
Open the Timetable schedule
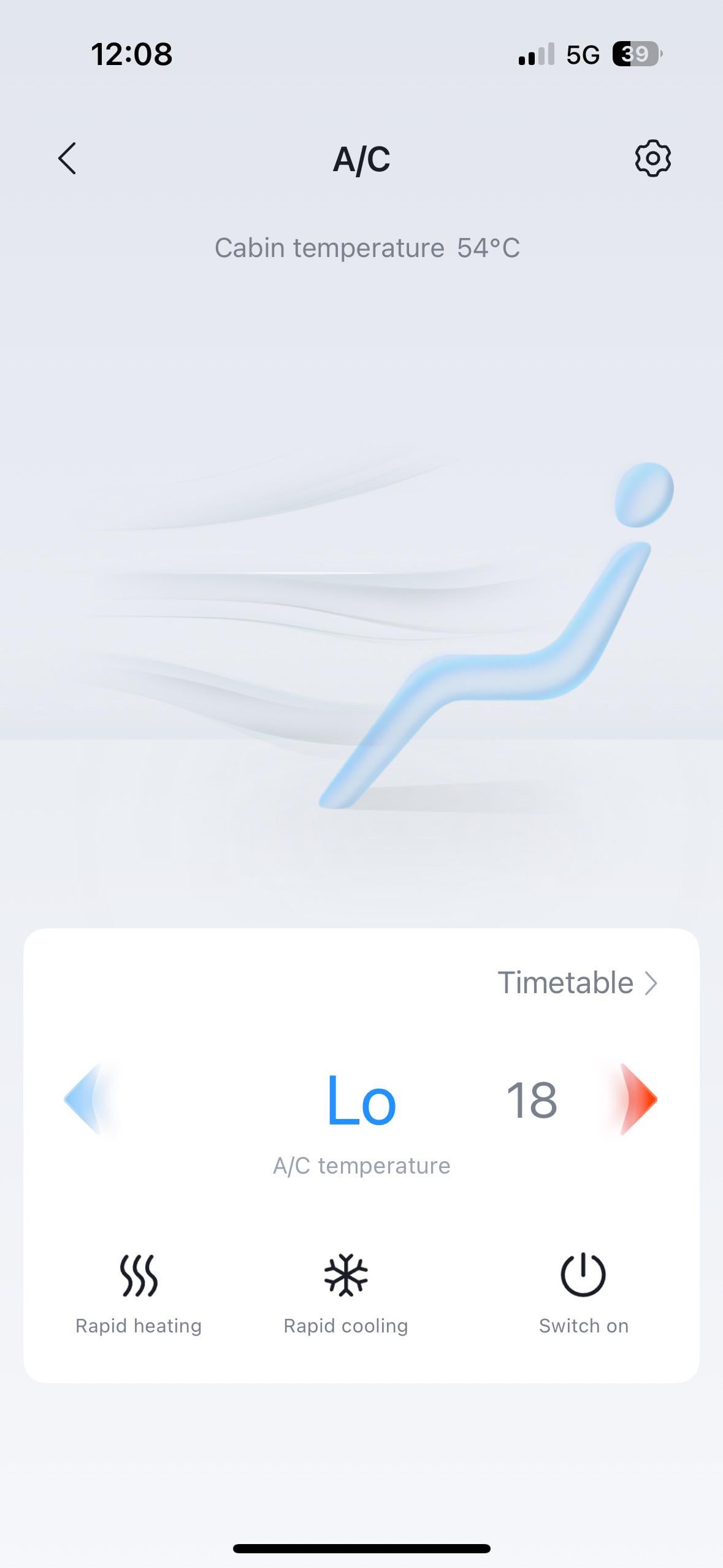(x=577, y=983)
